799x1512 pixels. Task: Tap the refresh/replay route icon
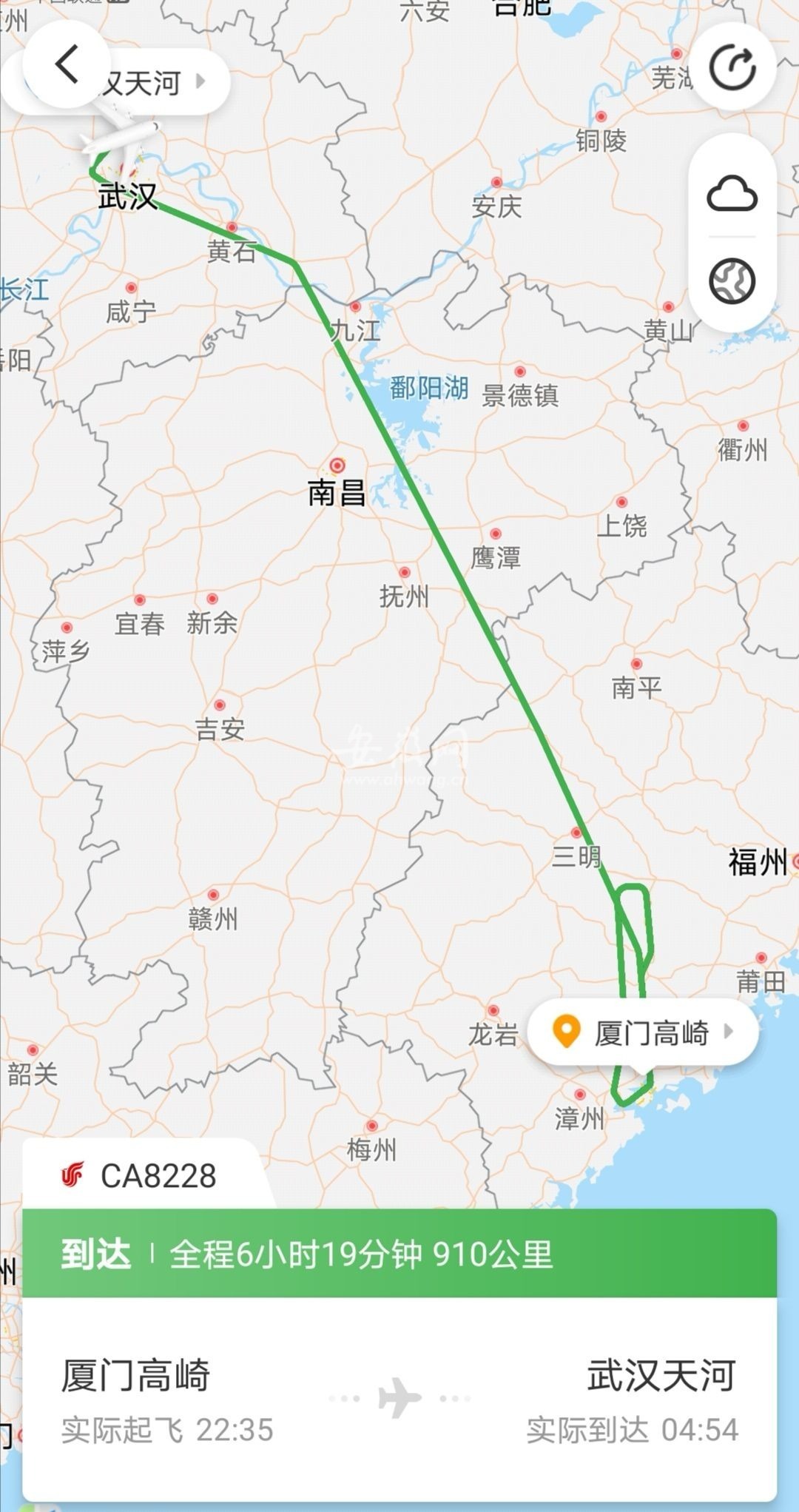732,67
